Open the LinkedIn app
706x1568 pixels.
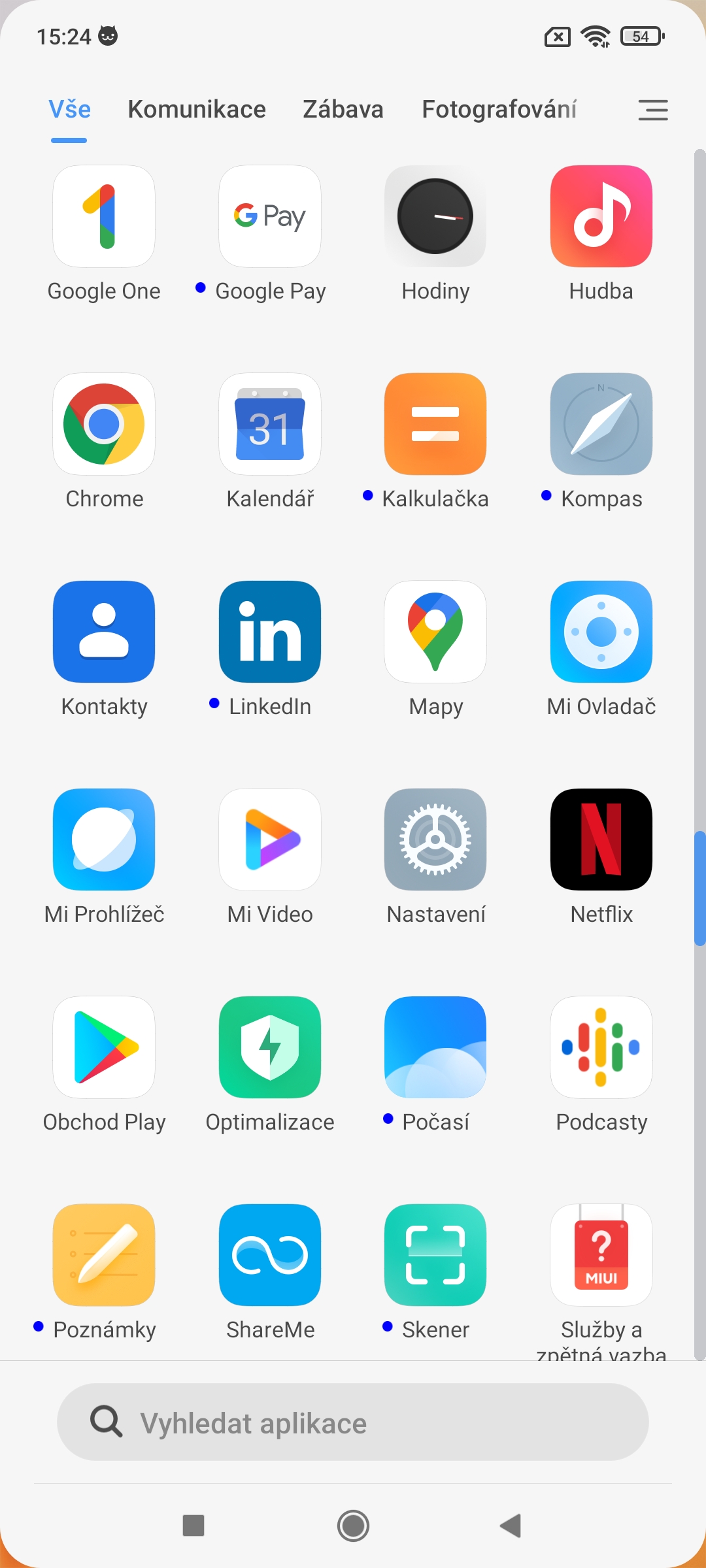pyautogui.click(x=270, y=632)
